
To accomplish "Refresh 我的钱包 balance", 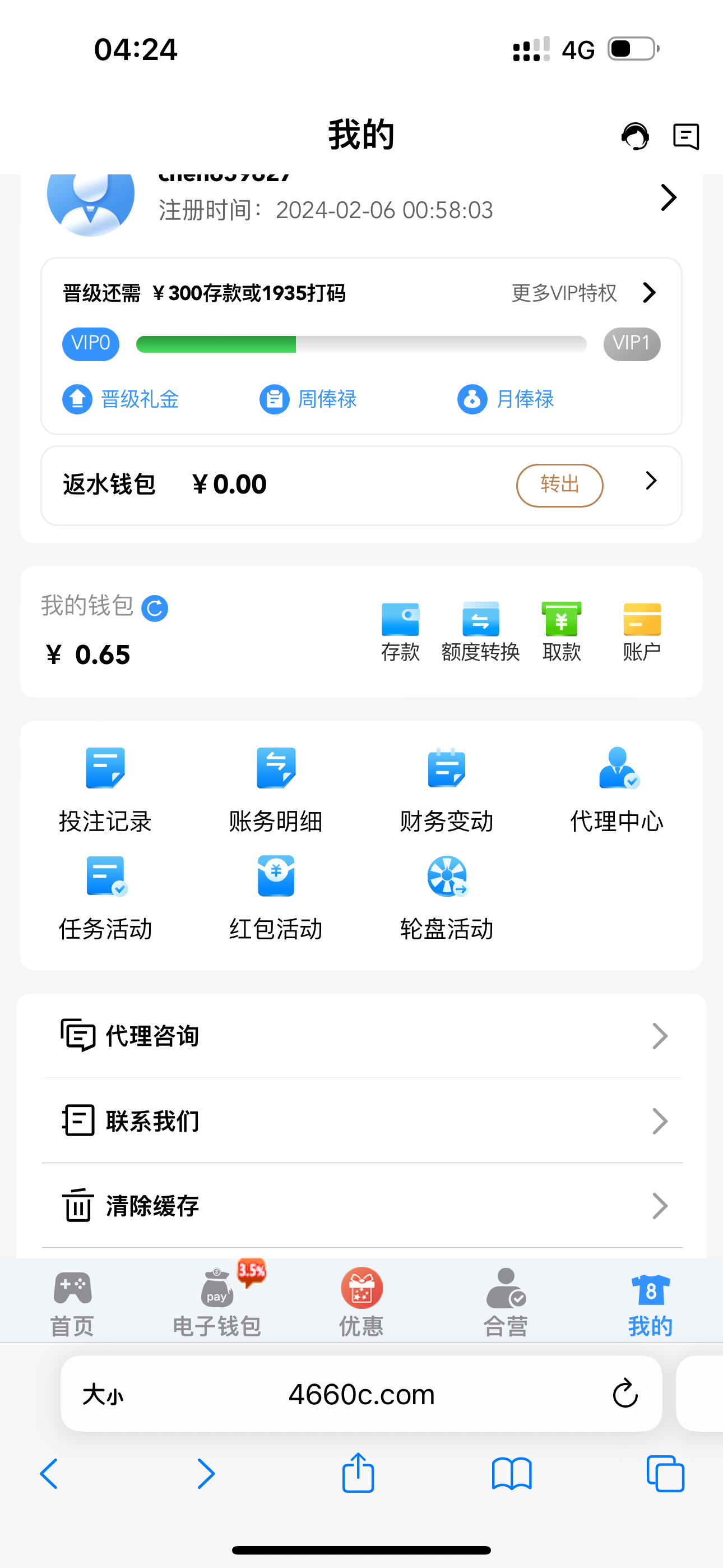I will 155,608.
